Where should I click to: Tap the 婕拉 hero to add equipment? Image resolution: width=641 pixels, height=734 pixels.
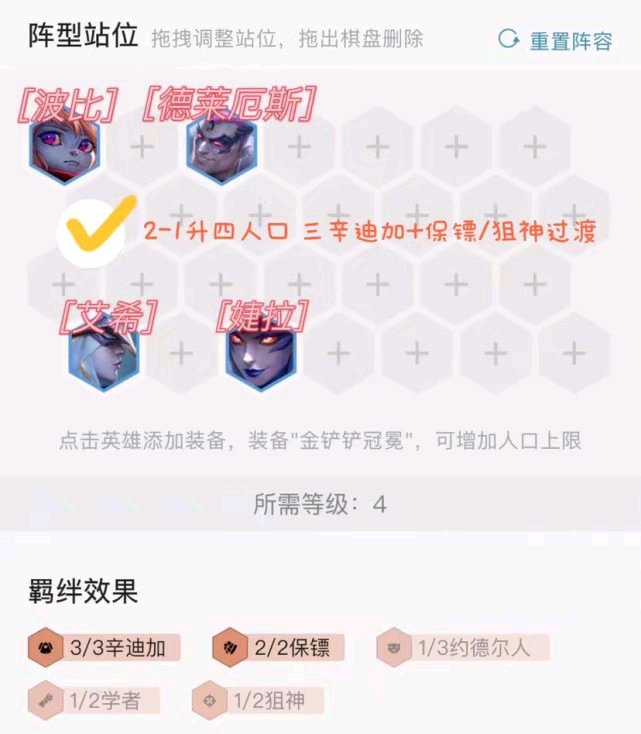pos(261,354)
